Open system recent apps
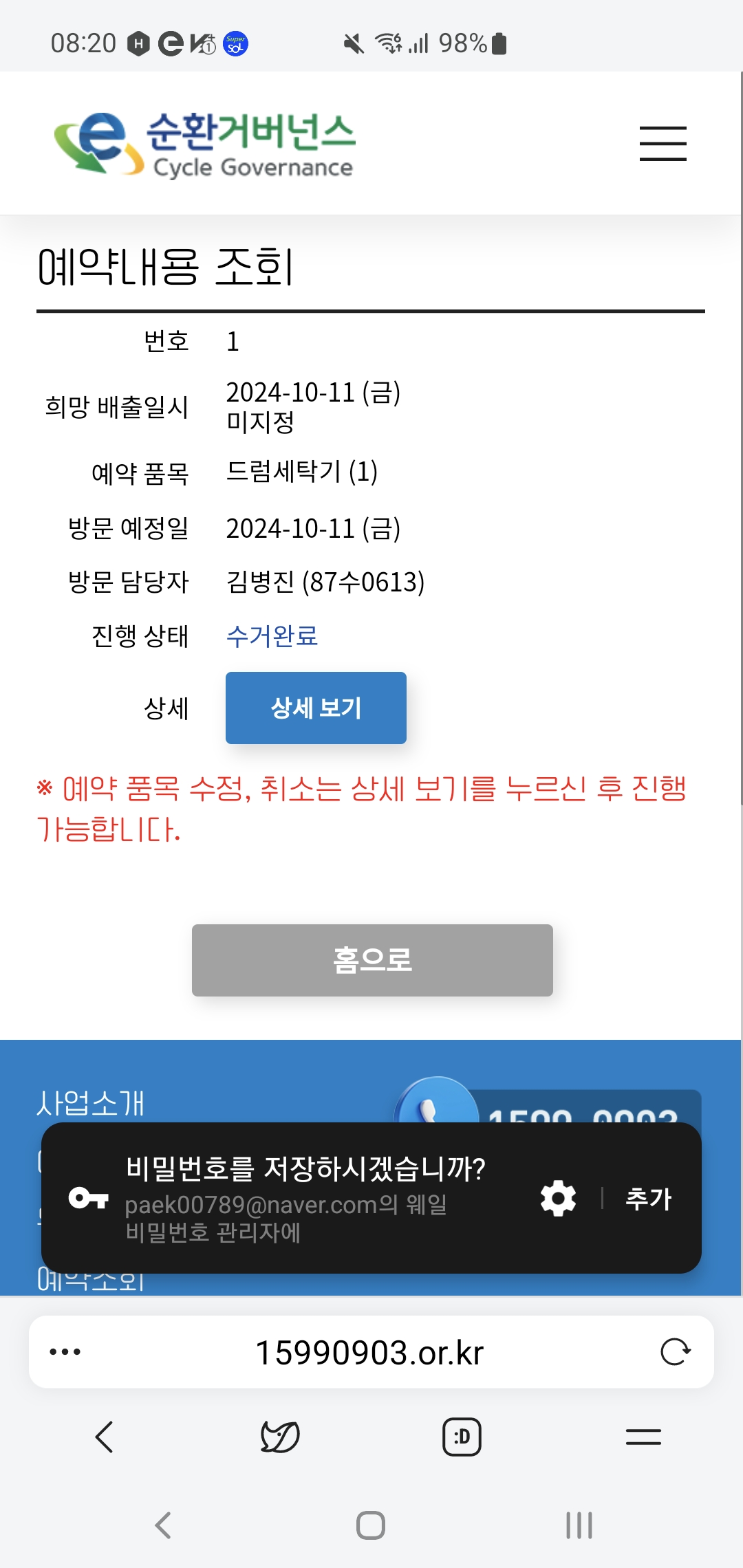This screenshot has height=1568, width=743. [x=579, y=1525]
